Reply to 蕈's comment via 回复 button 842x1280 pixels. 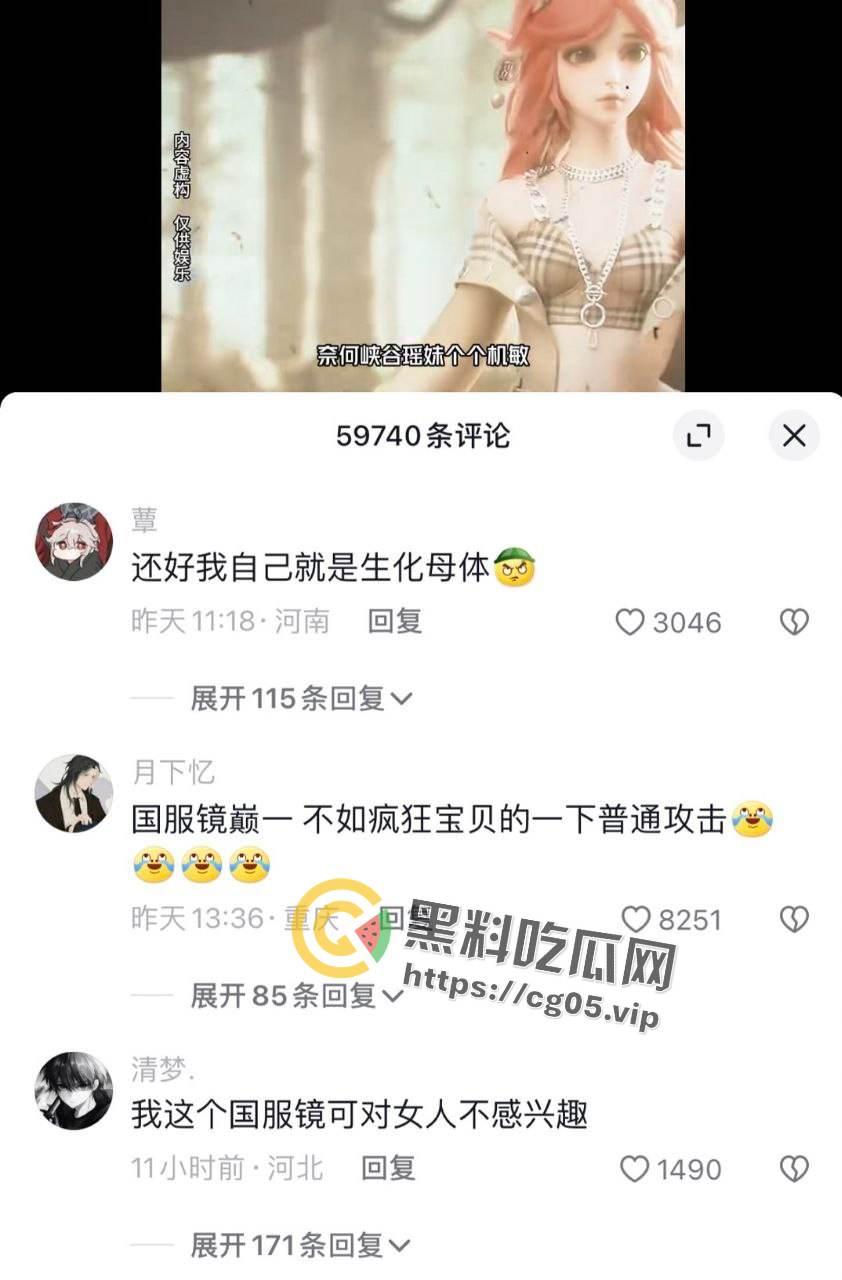pos(394,621)
